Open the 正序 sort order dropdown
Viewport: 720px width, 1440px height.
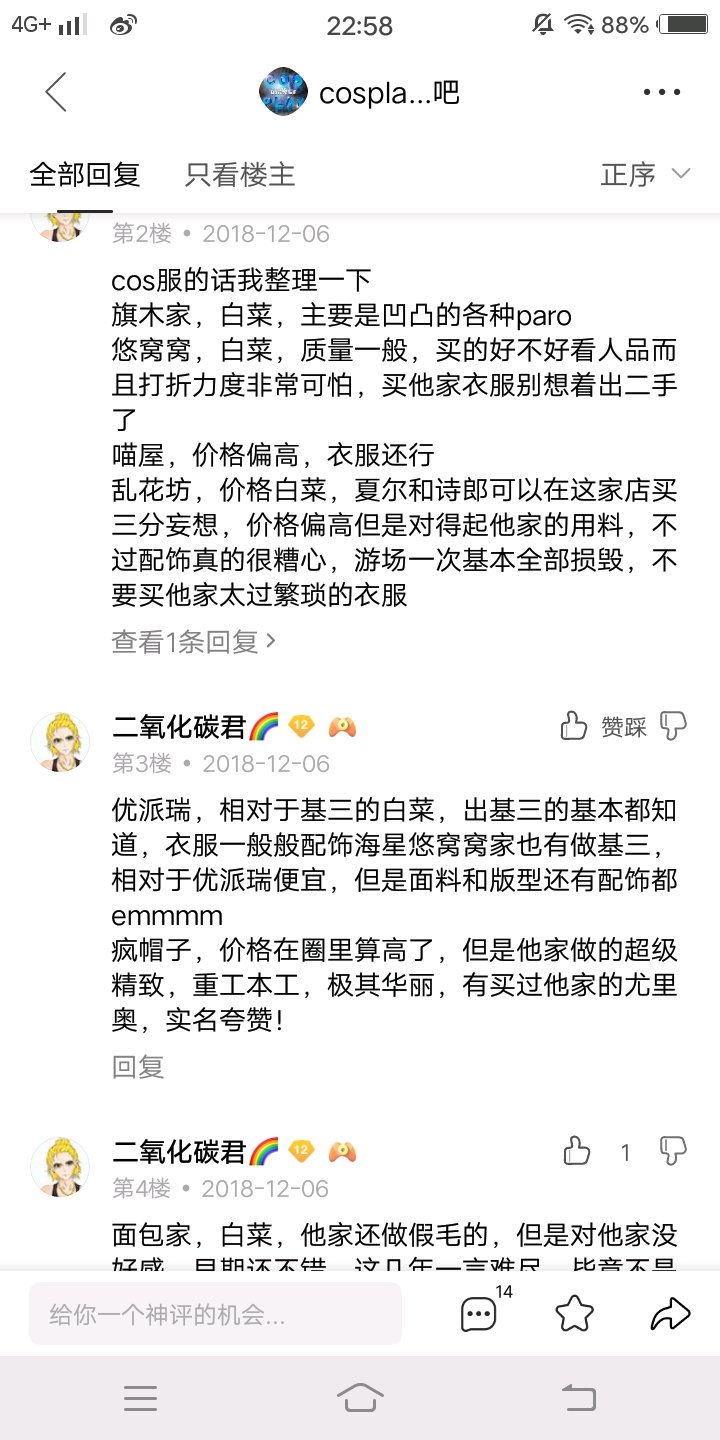[645, 174]
